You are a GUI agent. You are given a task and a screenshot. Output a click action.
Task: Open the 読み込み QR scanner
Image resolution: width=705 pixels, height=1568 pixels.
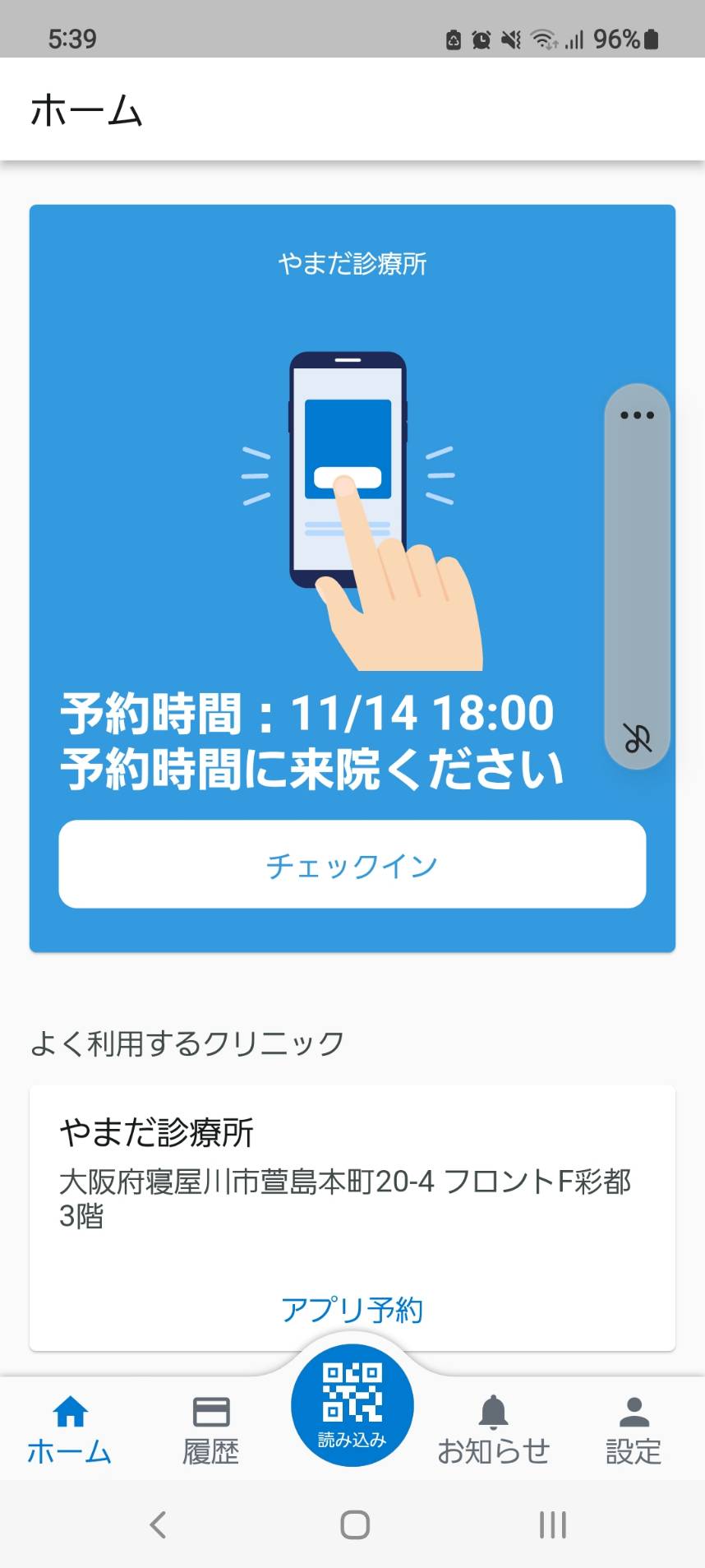click(352, 1404)
